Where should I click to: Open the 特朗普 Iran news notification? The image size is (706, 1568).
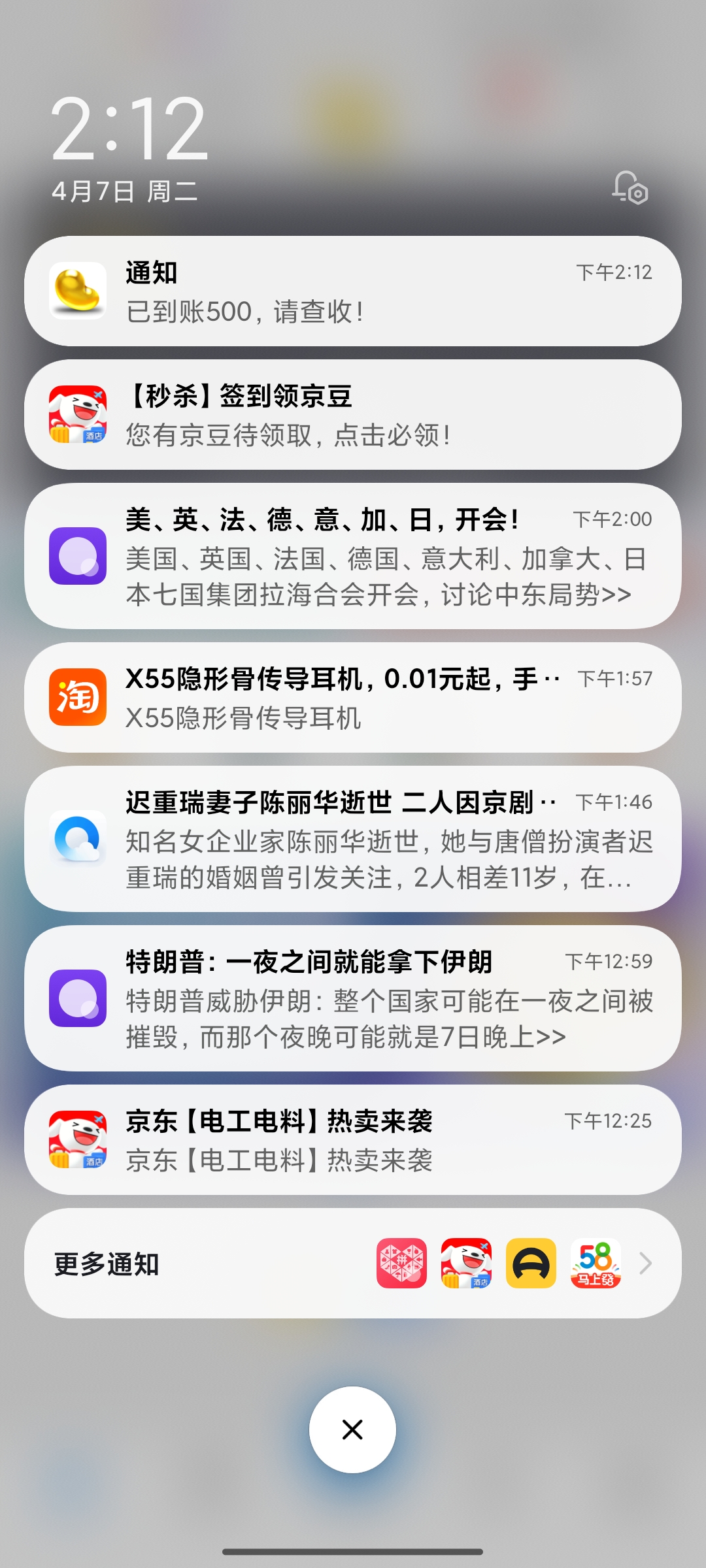pos(353,998)
